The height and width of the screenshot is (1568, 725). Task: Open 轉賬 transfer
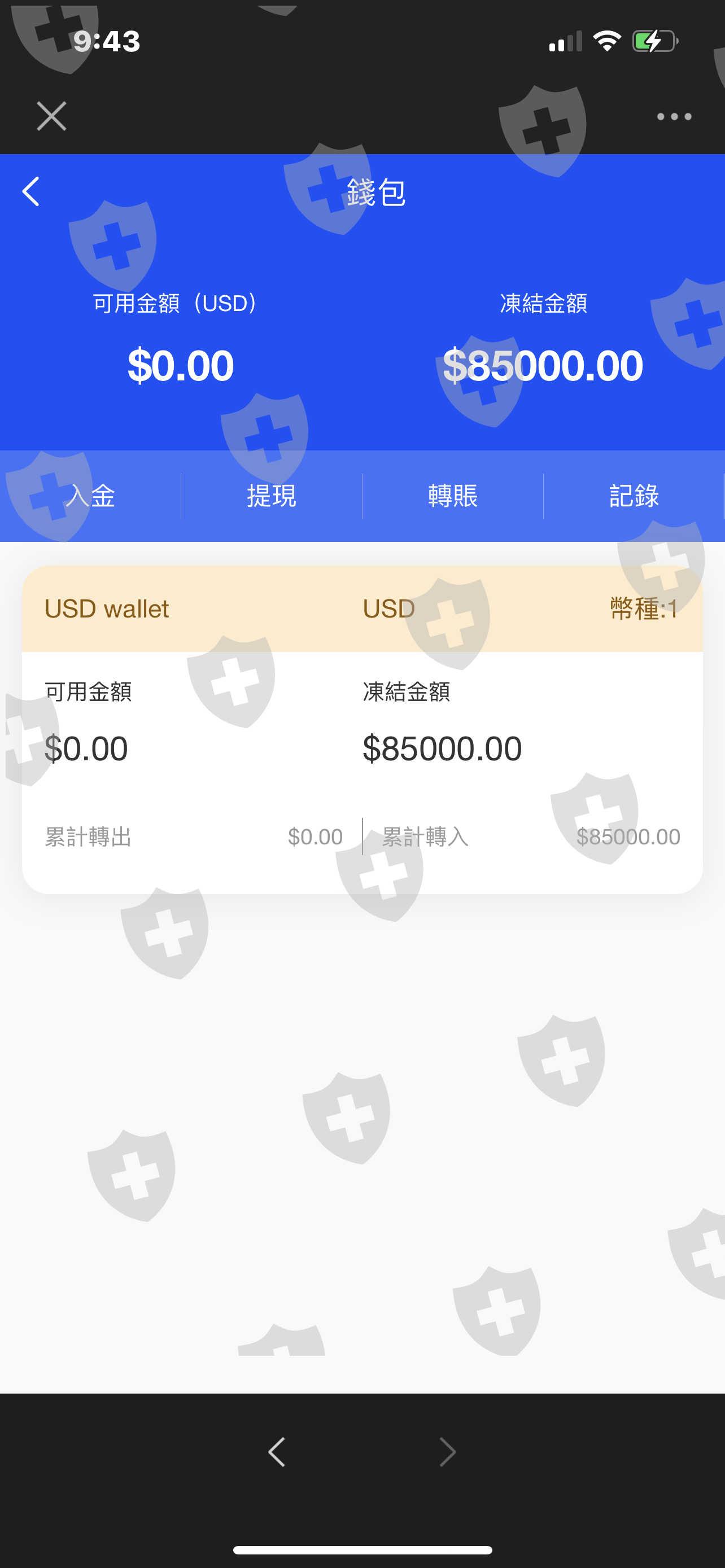coord(453,496)
